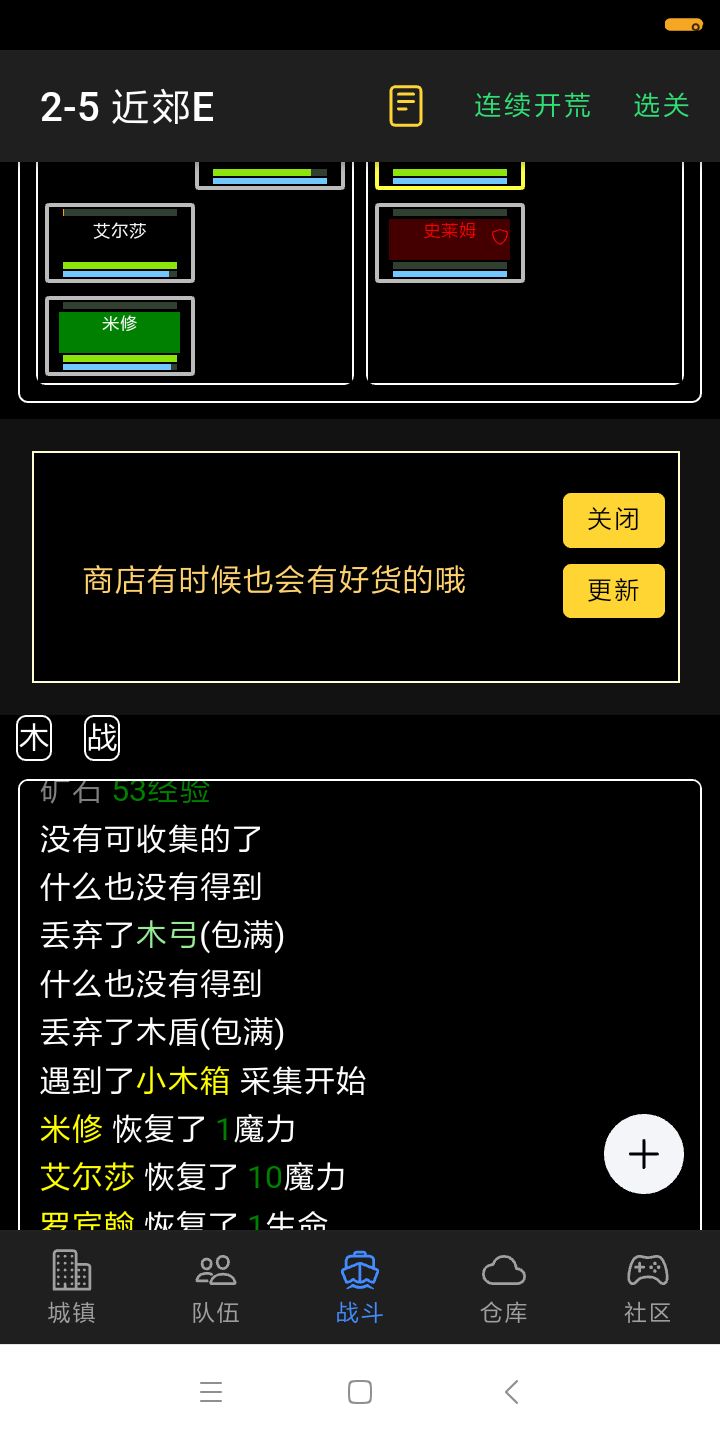Screen dimensions: 720x1440
Task: Toggle the 战 battle log view
Action: (101, 737)
